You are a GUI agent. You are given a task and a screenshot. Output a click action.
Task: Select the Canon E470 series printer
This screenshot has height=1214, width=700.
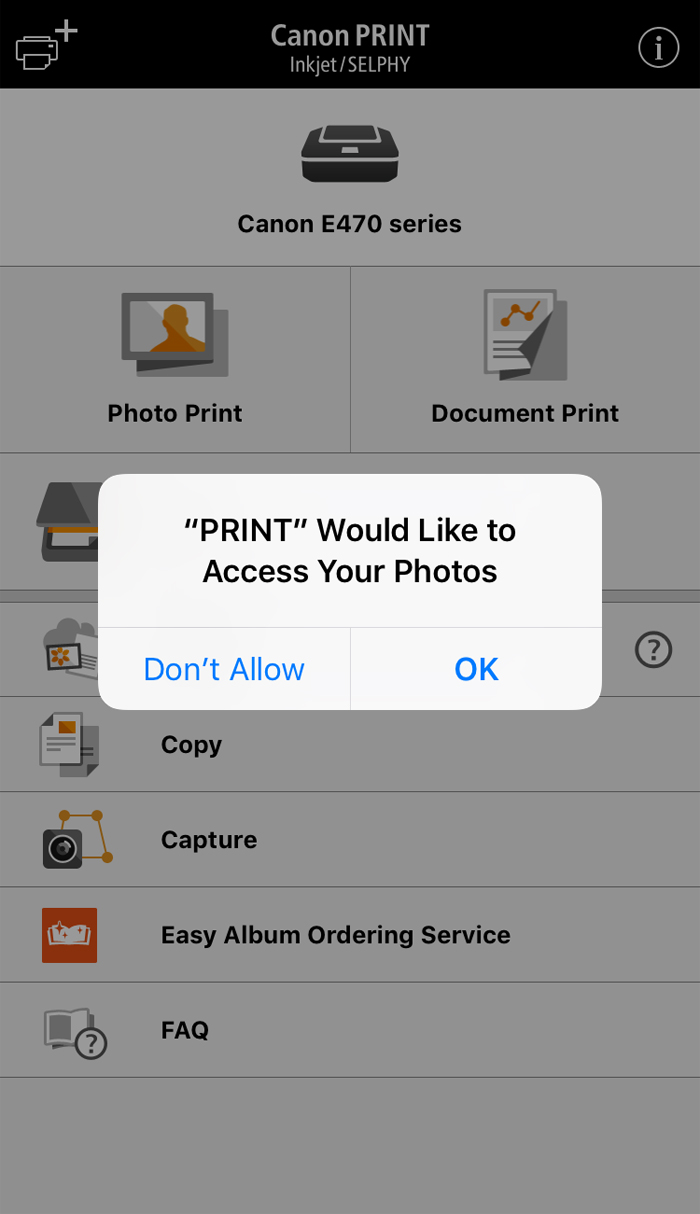tap(350, 178)
